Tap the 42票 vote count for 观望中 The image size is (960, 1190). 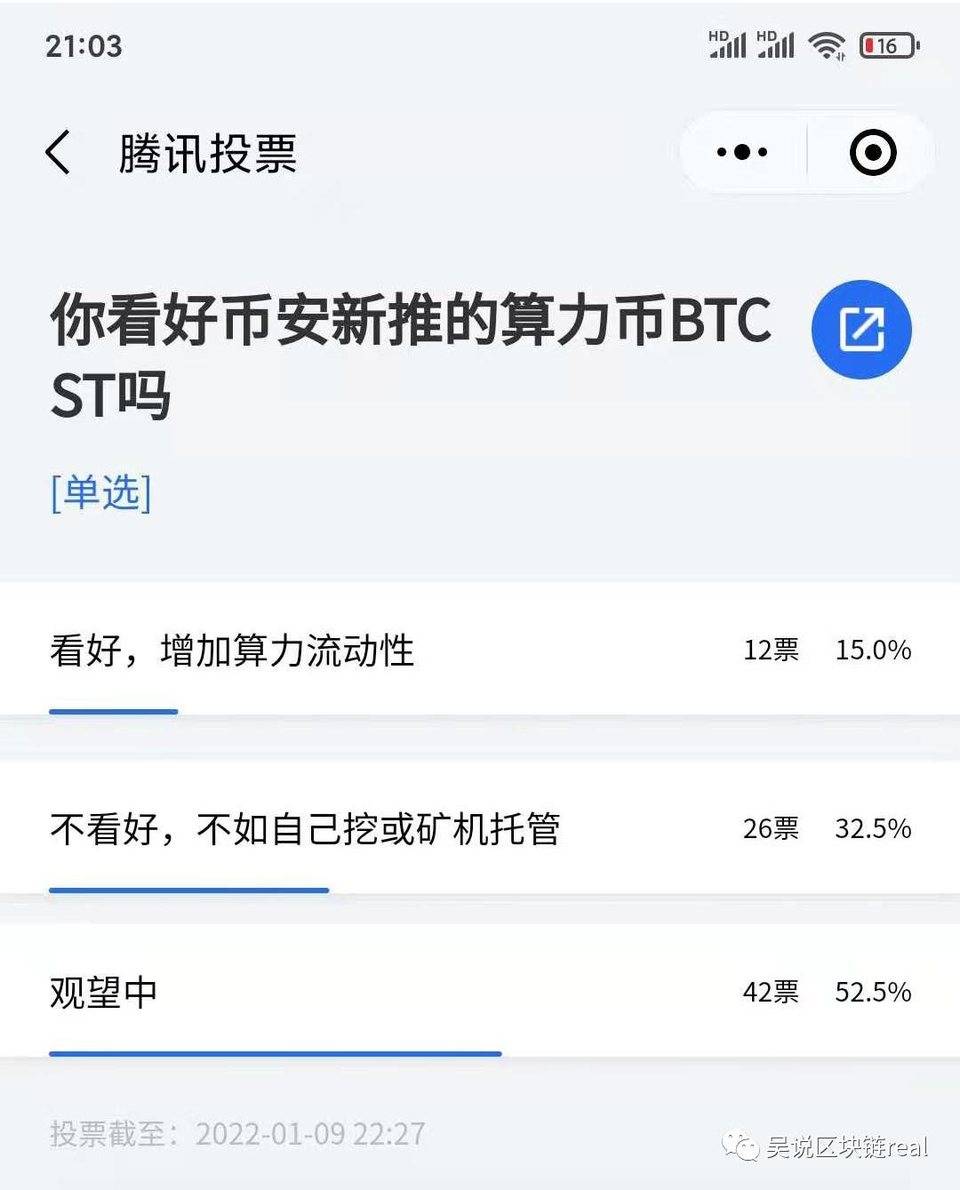[769, 992]
